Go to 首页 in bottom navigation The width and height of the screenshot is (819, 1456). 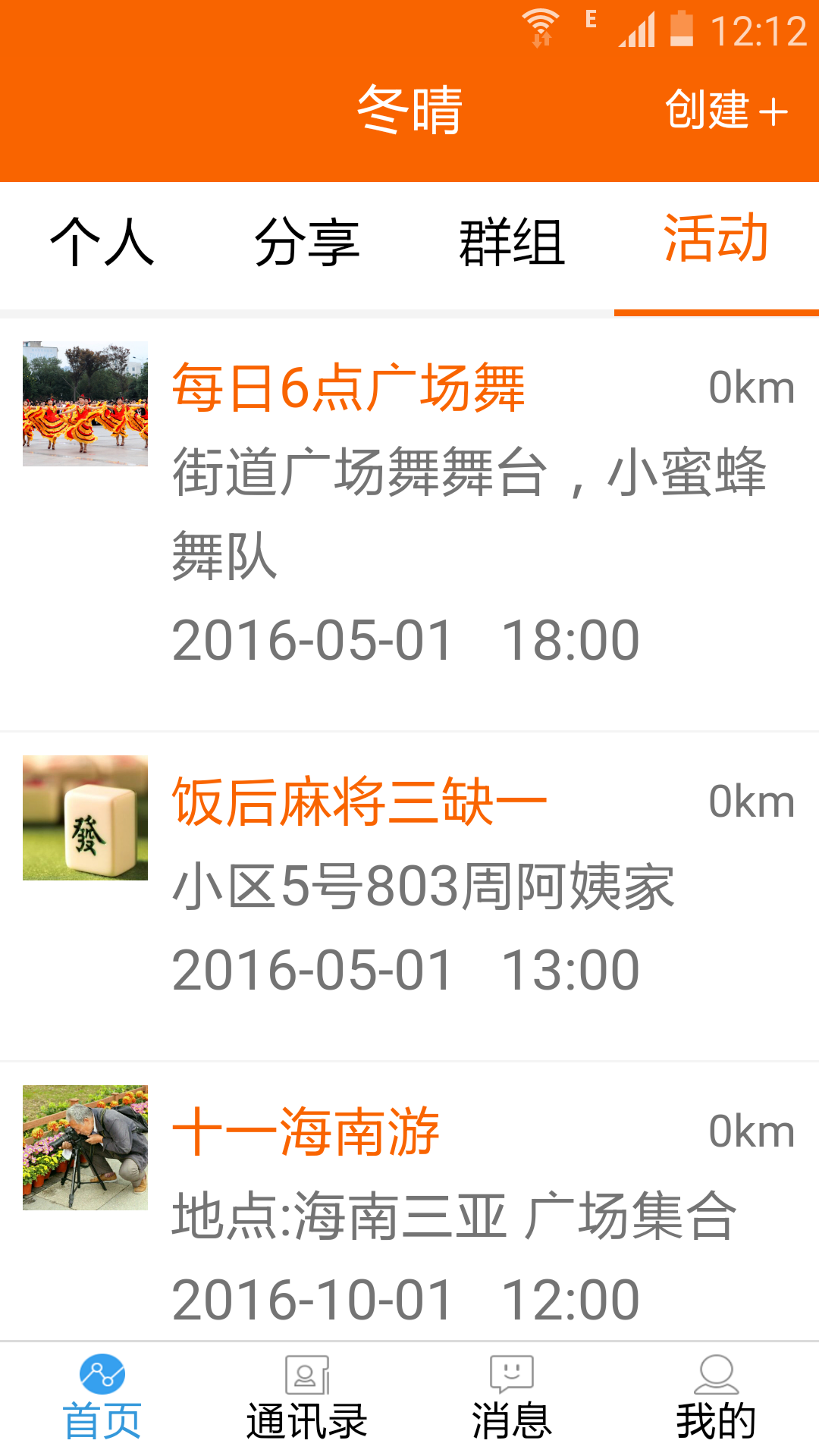point(102,1399)
